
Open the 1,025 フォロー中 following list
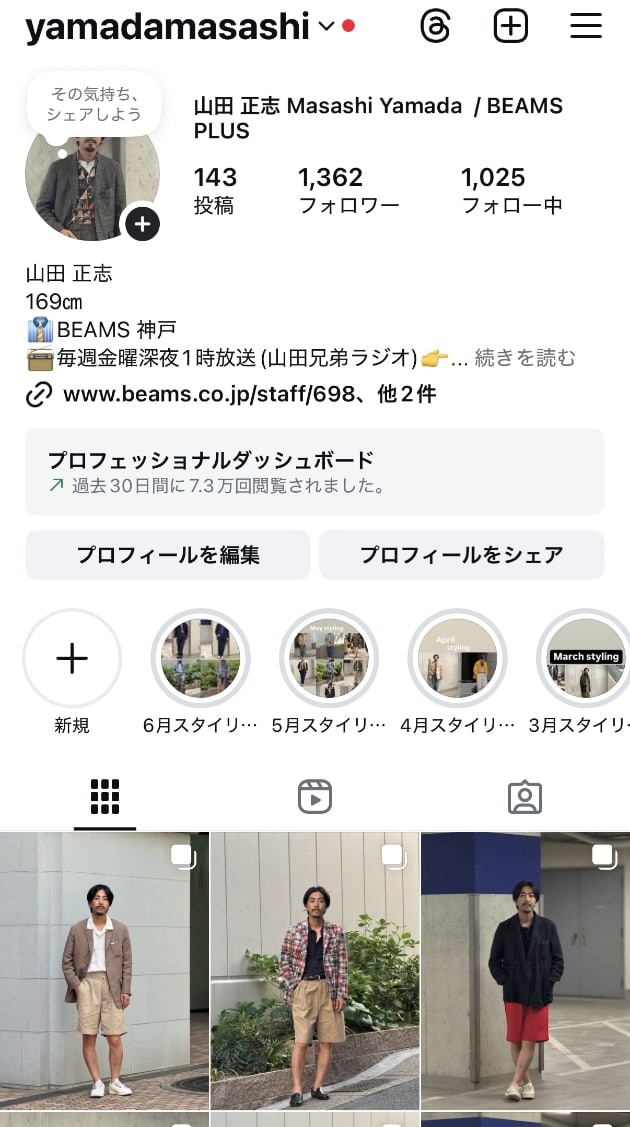tap(511, 190)
